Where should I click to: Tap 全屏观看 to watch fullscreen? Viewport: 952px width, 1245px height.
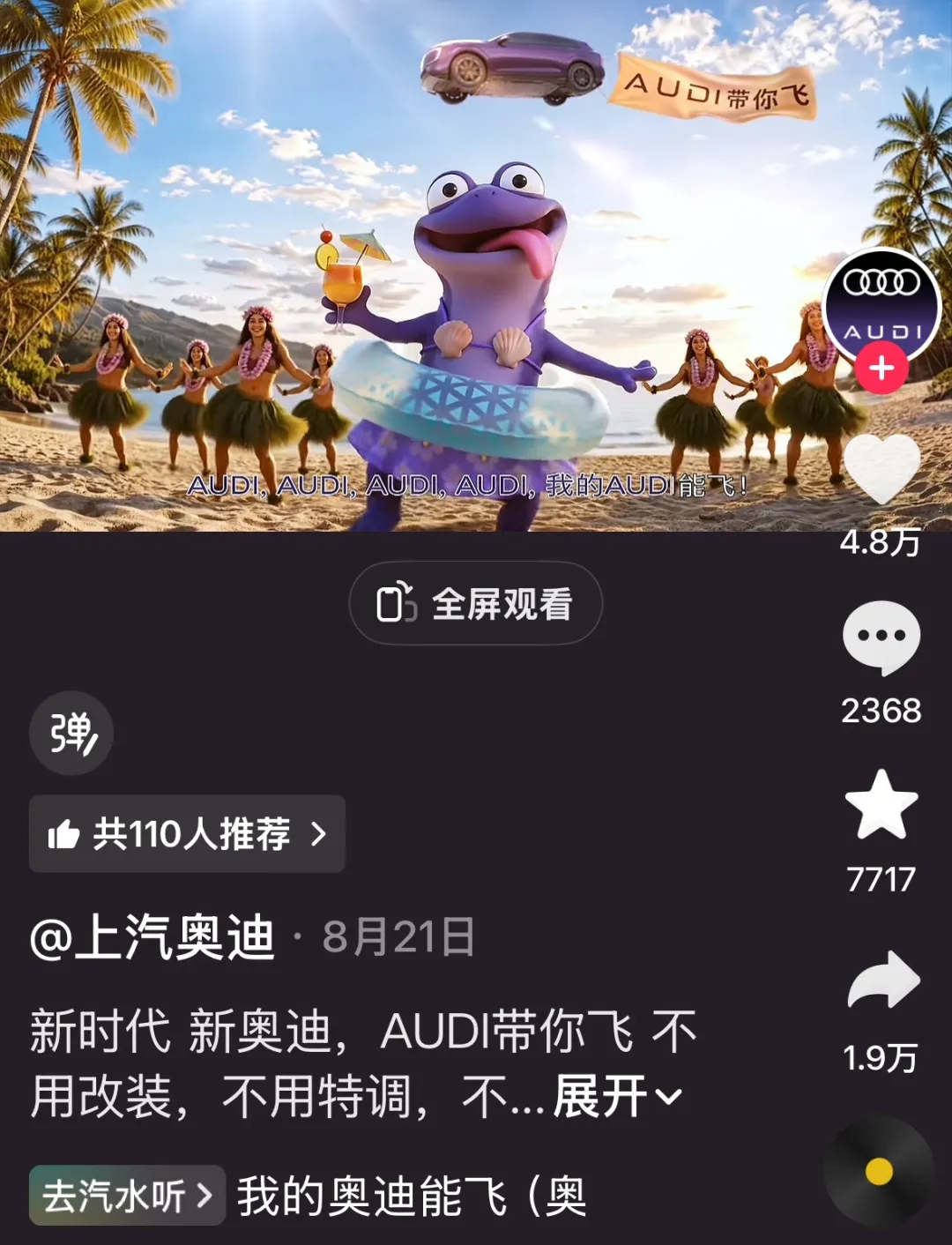(x=476, y=604)
